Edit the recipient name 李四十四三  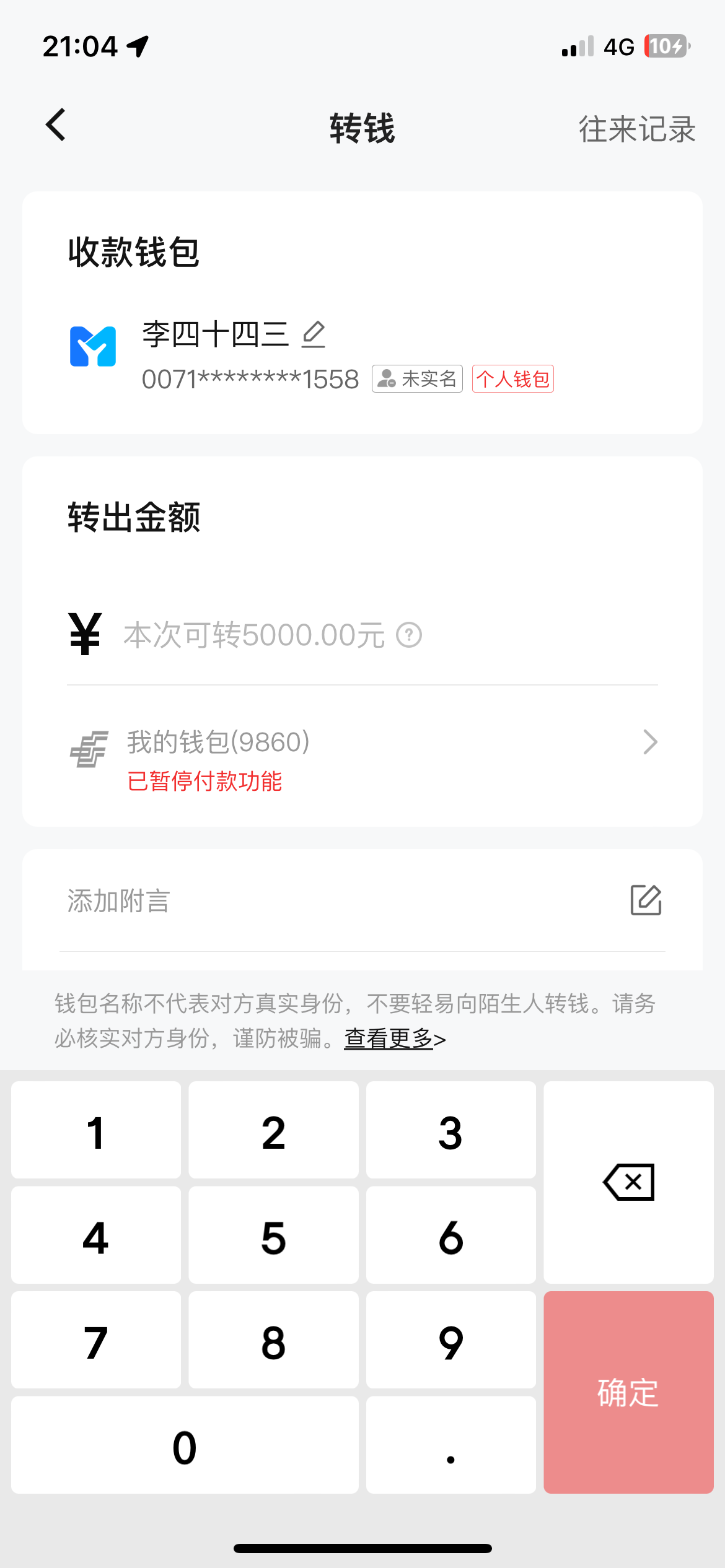314,334
